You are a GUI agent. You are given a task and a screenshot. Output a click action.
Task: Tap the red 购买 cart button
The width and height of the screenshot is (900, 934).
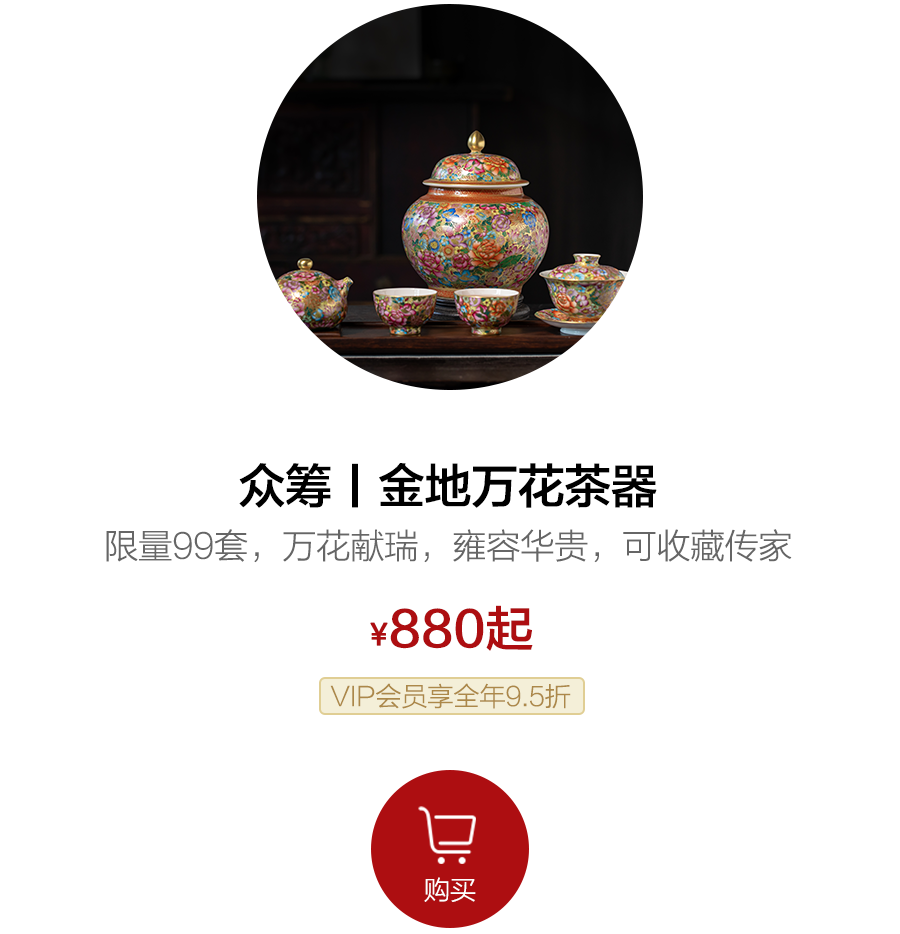(x=450, y=849)
